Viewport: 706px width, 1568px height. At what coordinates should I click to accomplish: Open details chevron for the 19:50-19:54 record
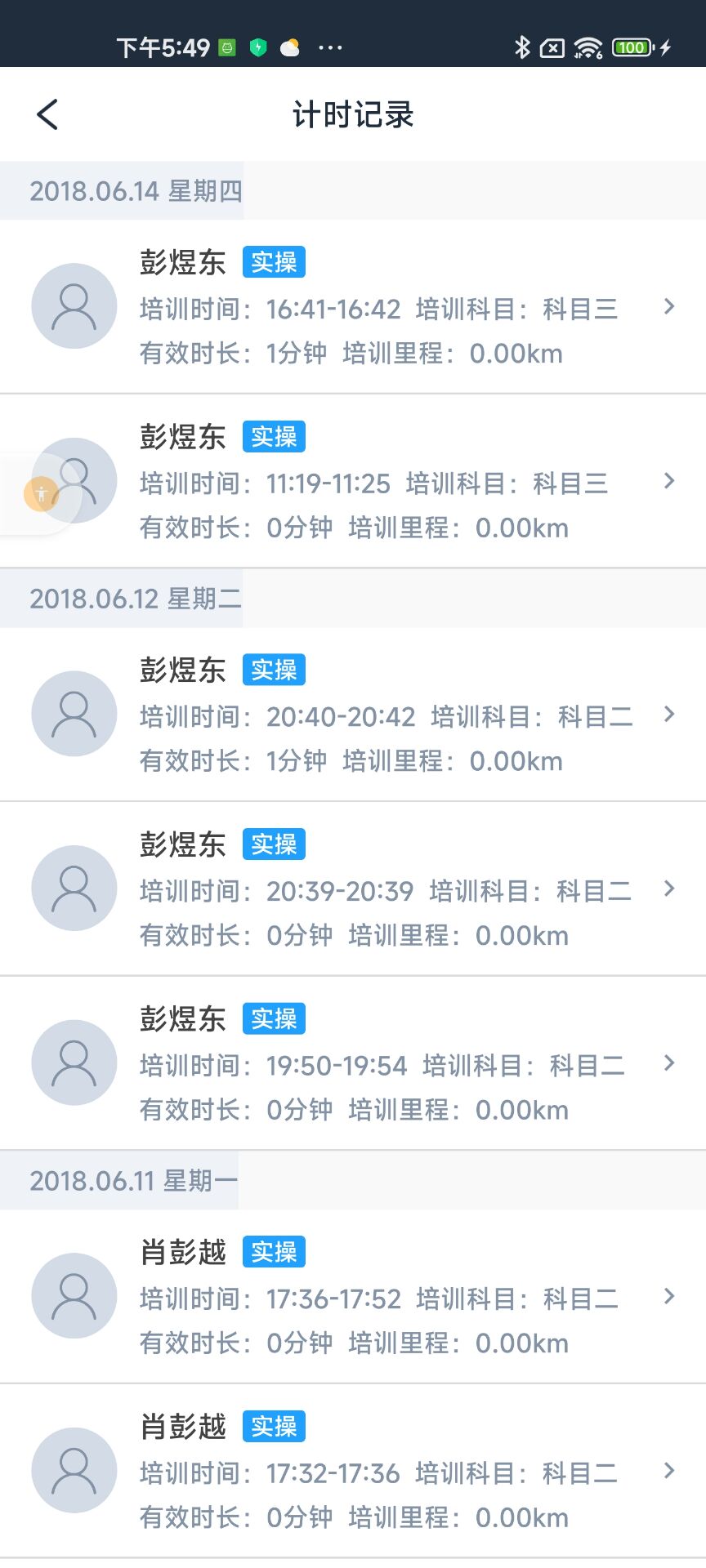(x=668, y=1062)
